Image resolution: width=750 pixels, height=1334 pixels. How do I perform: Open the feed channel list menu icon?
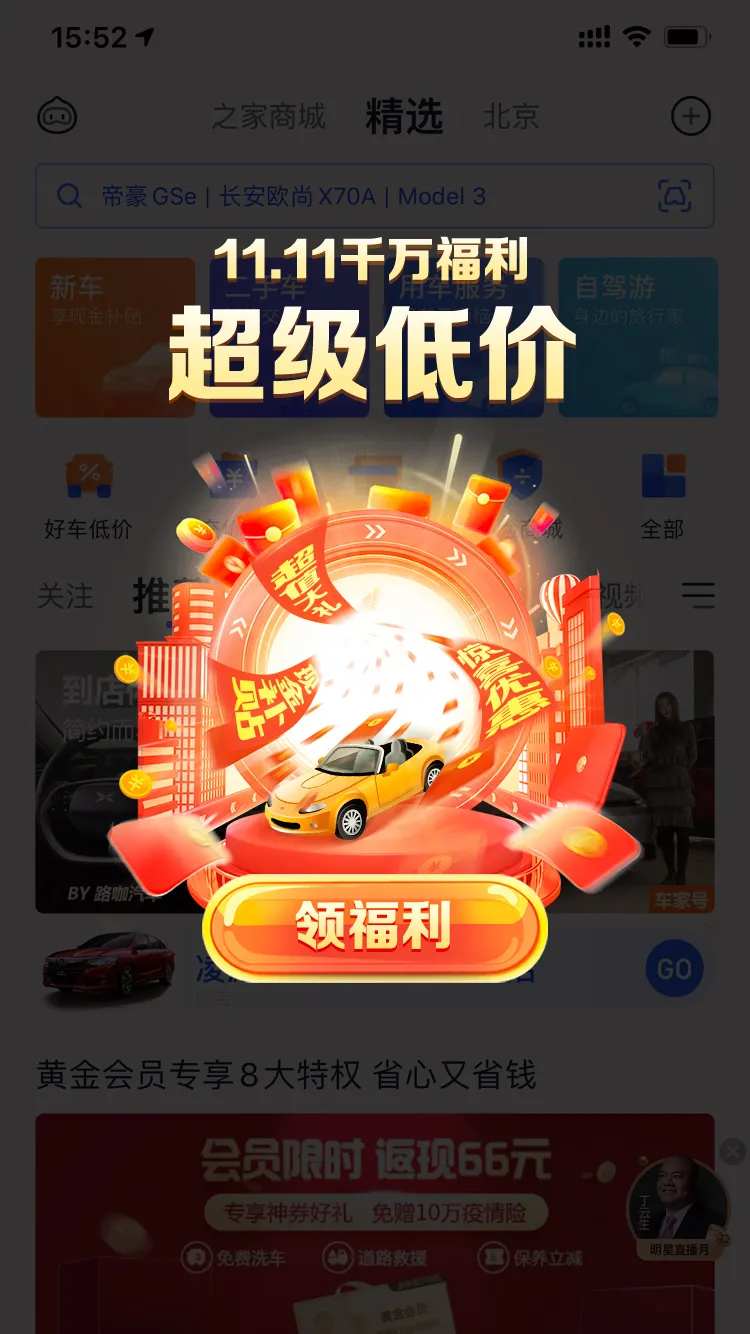698,596
